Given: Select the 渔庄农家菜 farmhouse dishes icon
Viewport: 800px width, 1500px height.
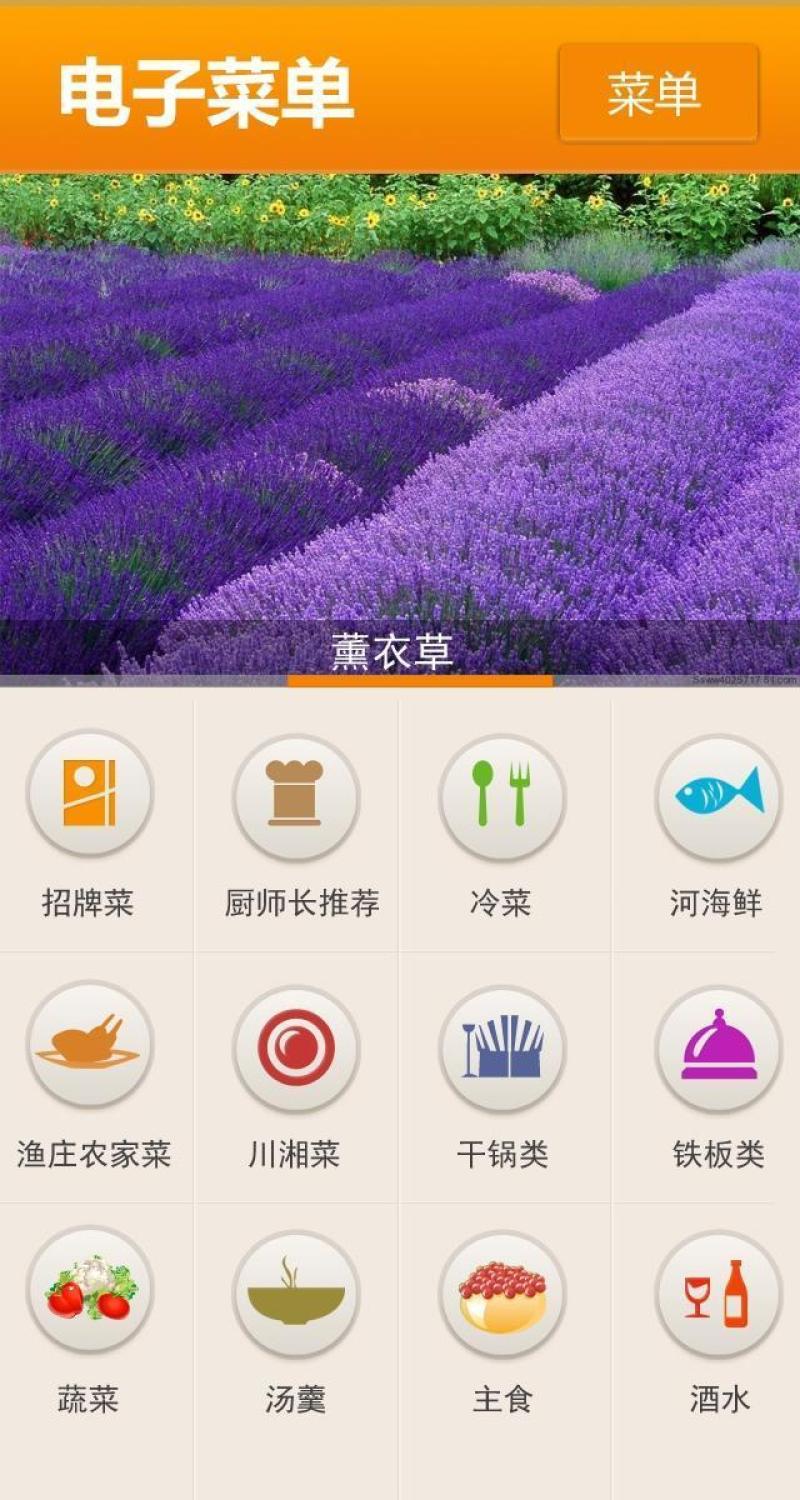Looking at the screenshot, I should [91, 1045].
